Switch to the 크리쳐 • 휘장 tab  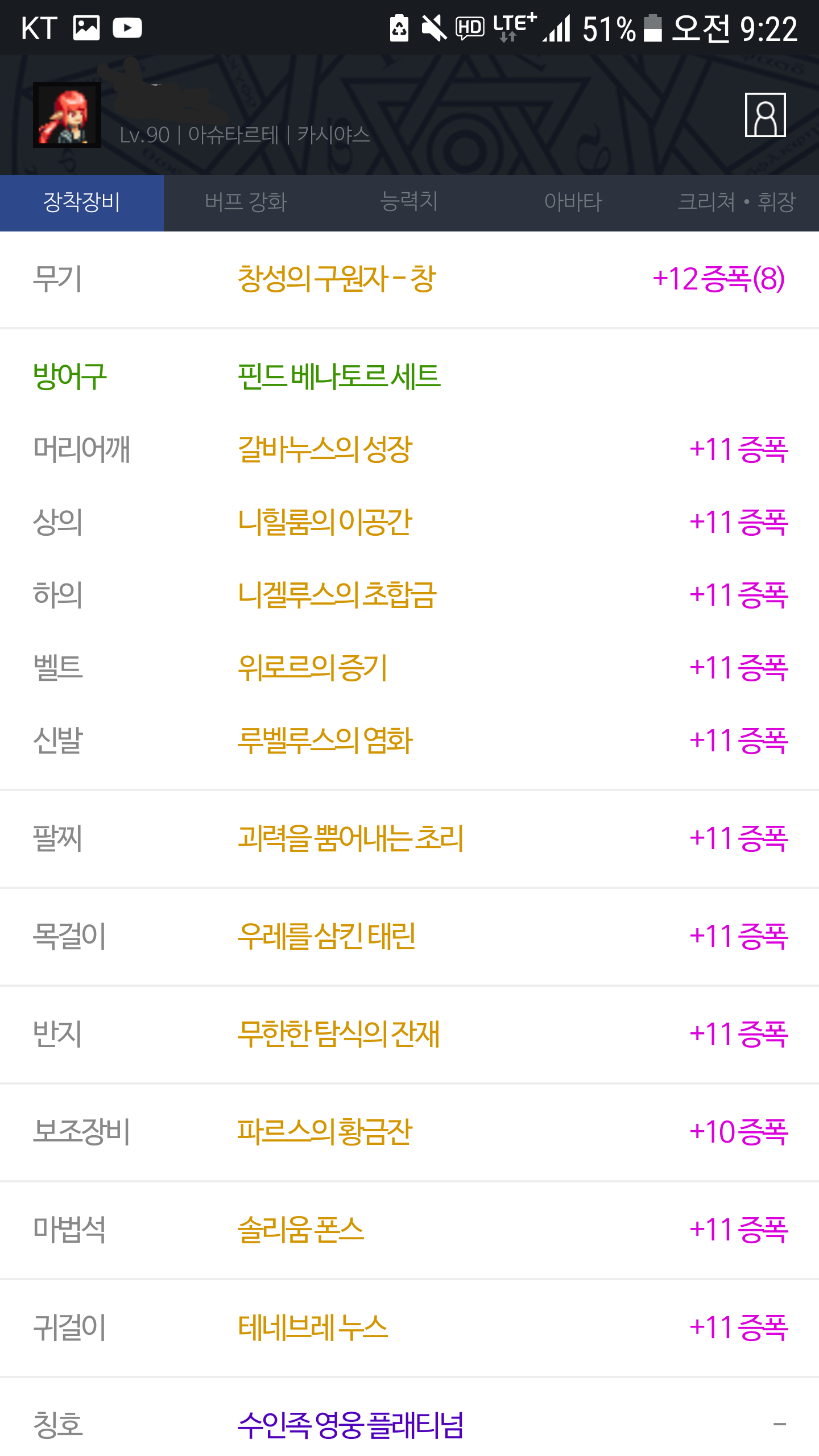pos(737,202)
